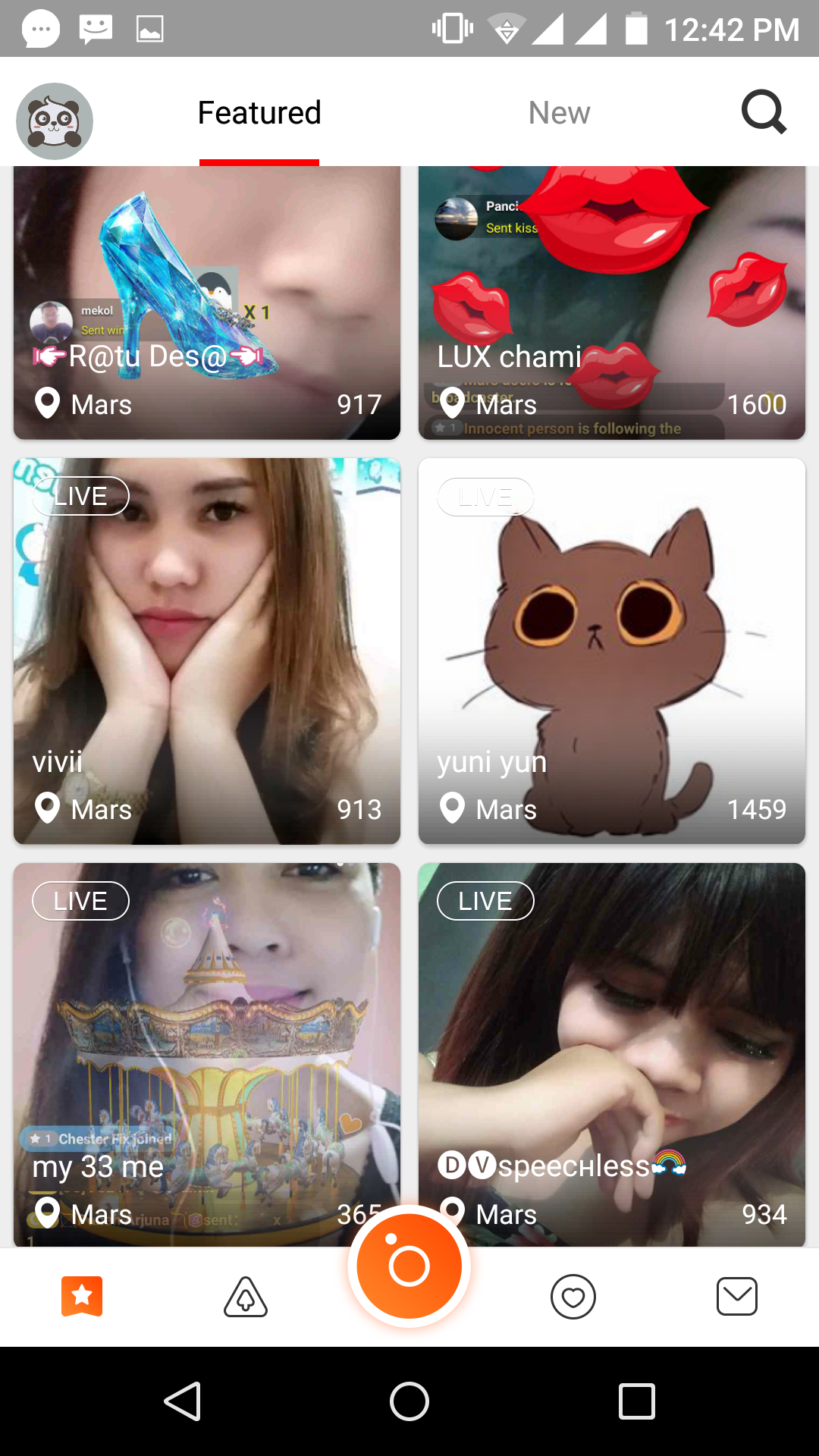The width and height of the screenshot is (819, 1456).
Task: Open the panda profile avatar
Action: (x=55, y=121)
